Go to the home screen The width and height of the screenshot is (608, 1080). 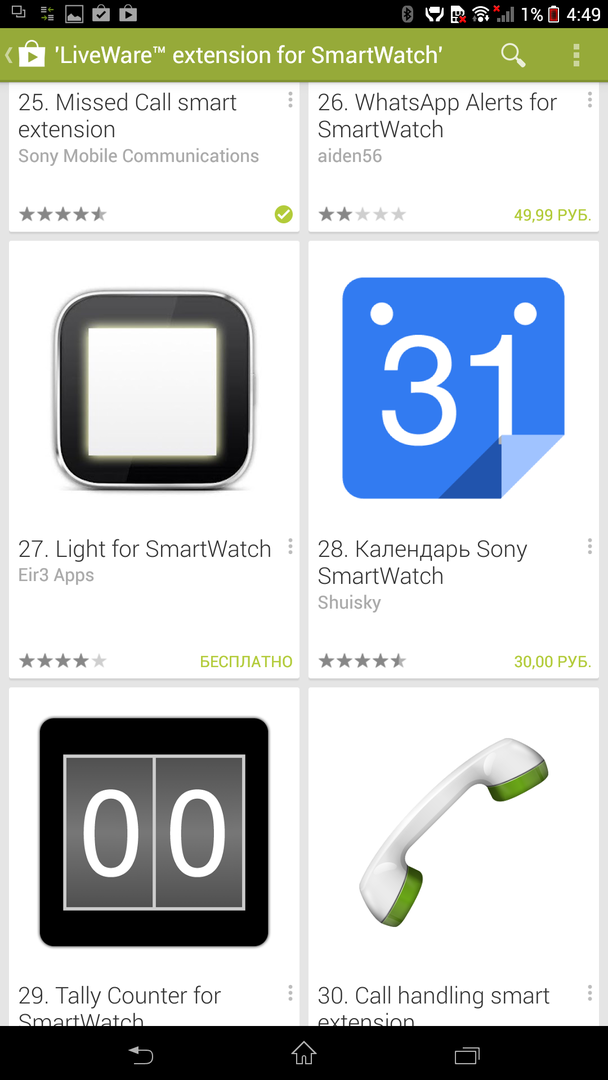pyautogui.click(x=304, y=1054)
